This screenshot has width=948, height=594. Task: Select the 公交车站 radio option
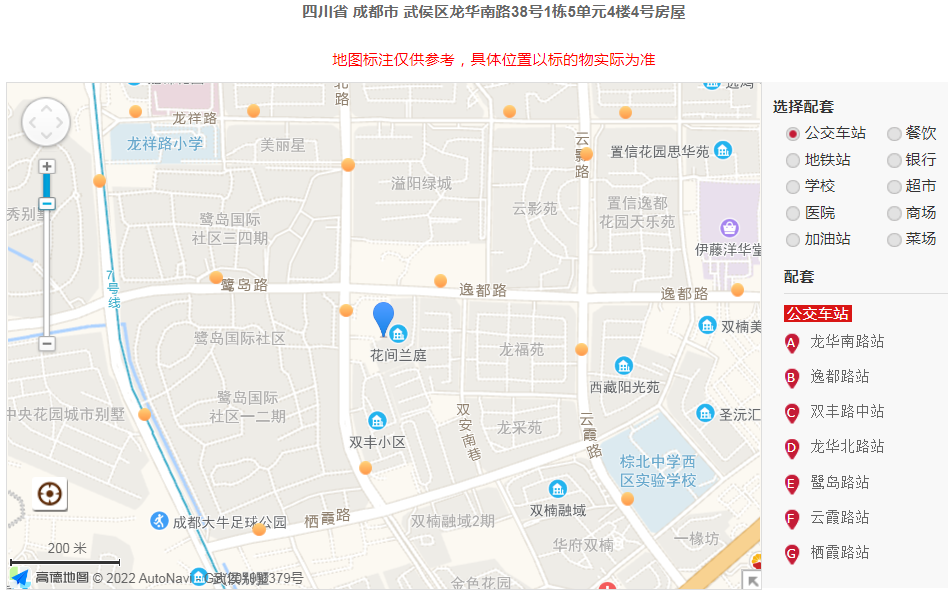click(793, 133)
